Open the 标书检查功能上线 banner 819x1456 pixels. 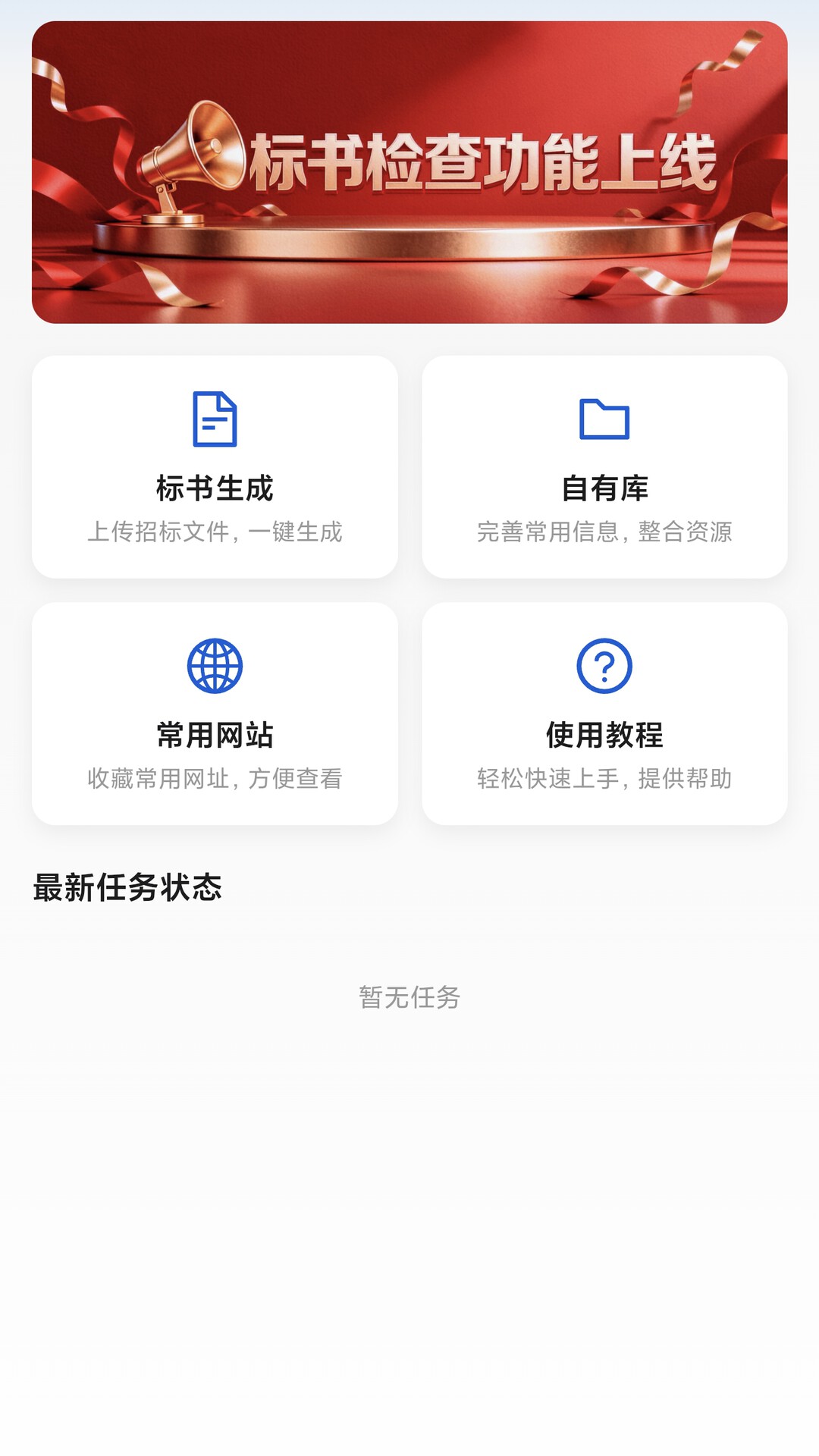pyautogui.click(x=409, y=172)
